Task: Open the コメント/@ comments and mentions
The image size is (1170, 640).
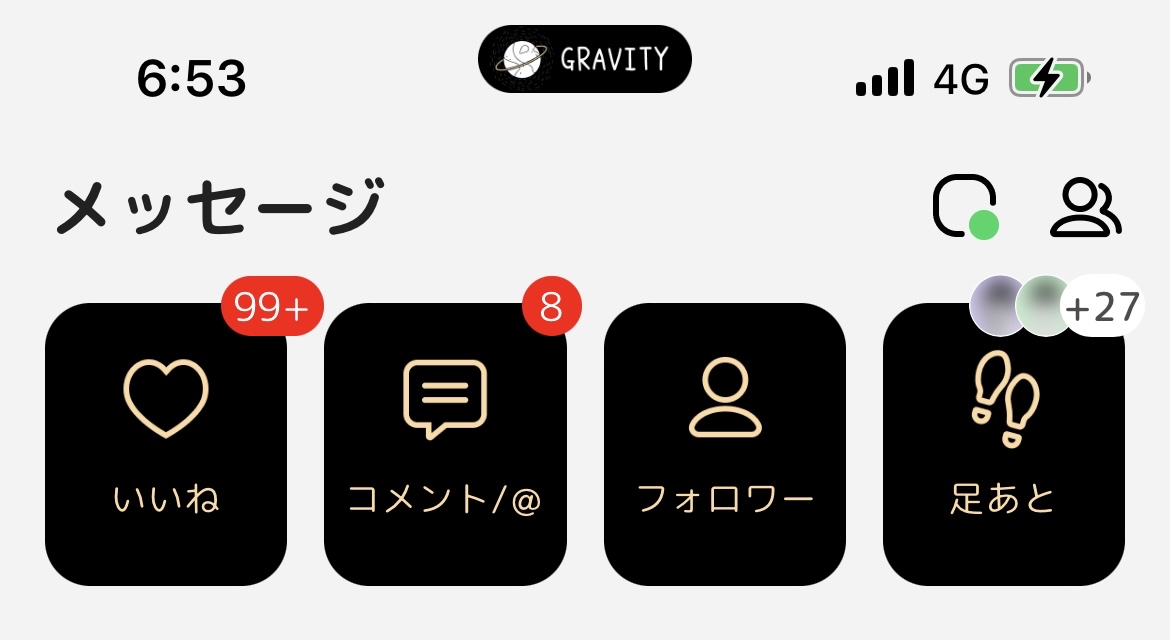Action: [x=445, y=444]
